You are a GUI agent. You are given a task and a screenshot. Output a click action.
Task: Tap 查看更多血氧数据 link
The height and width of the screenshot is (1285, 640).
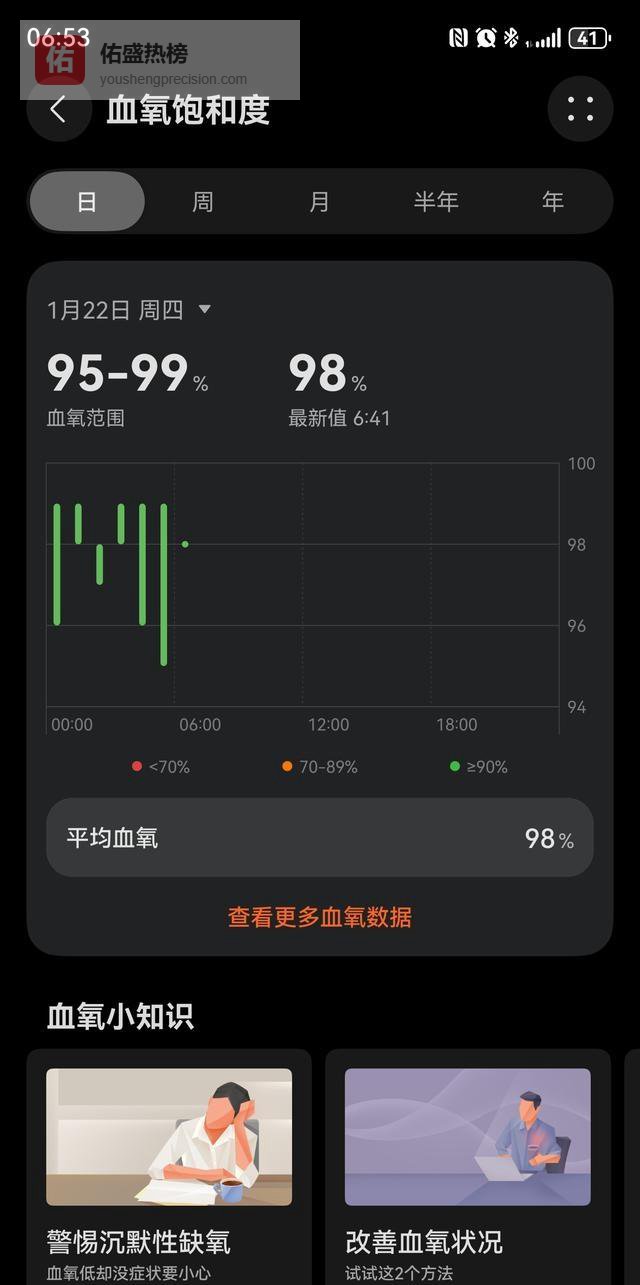[320, 917]
